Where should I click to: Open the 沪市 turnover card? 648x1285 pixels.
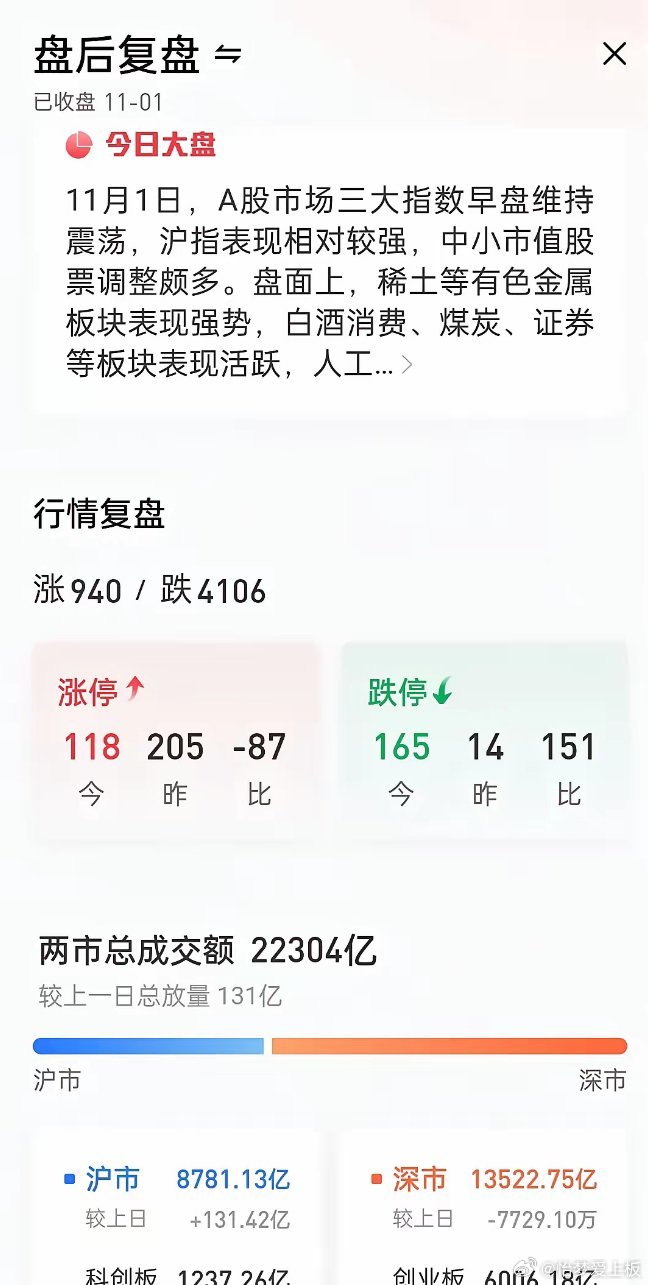coord(175,1207)
